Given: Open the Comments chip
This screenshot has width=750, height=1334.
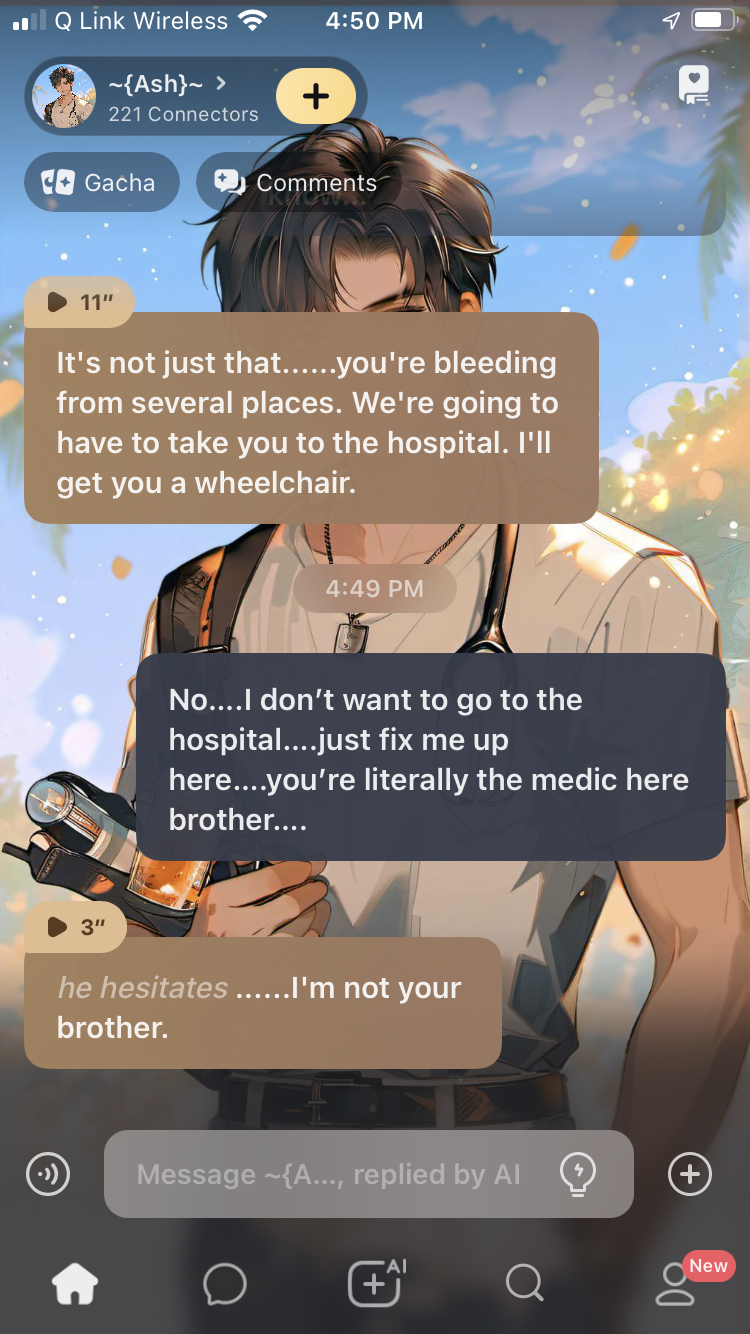Looking at the screenshot, I should point(296,182).
